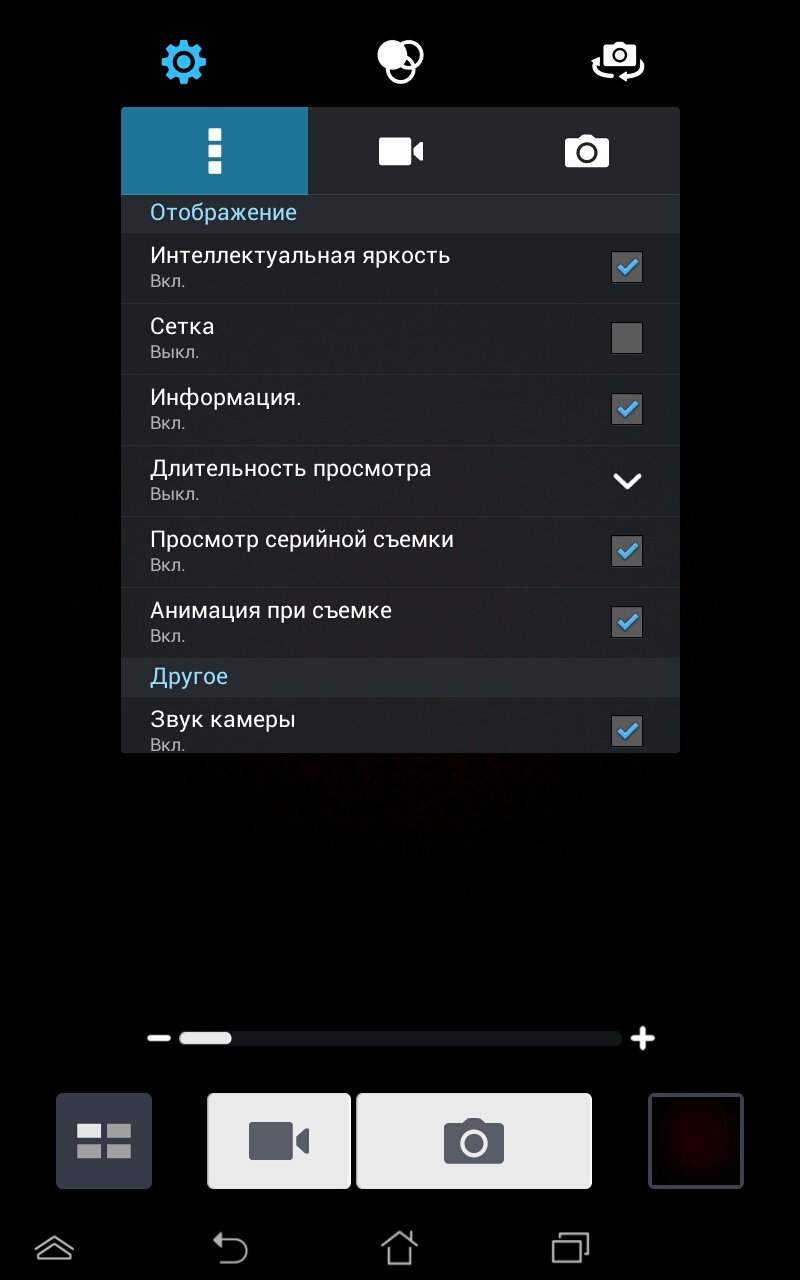The height and width of the screenshot is (1280, 800).
Task: Enable the Сетка grid checkbox
Action: point(627,338)
